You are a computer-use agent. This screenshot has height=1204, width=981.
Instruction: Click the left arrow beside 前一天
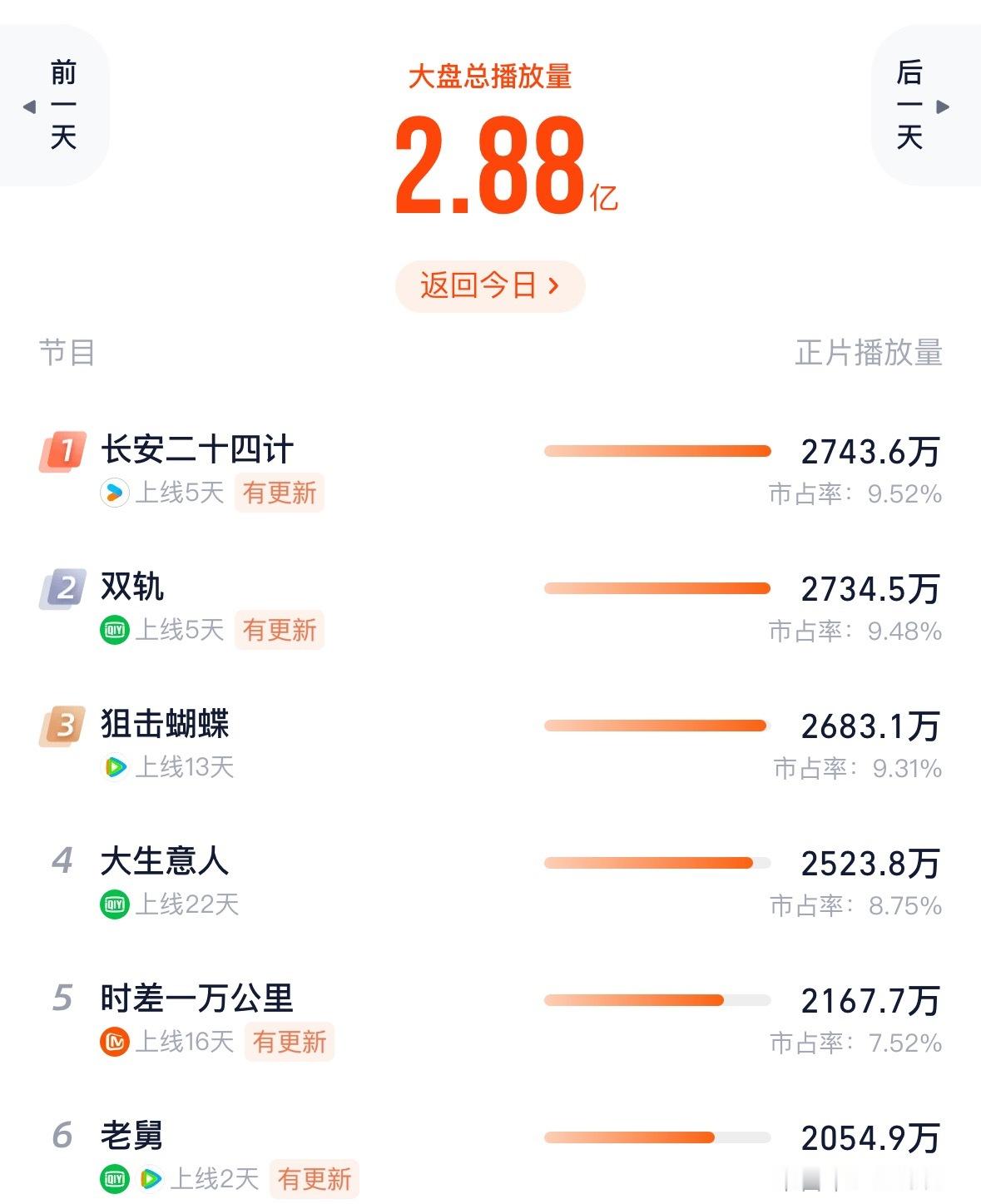point(30,107)
